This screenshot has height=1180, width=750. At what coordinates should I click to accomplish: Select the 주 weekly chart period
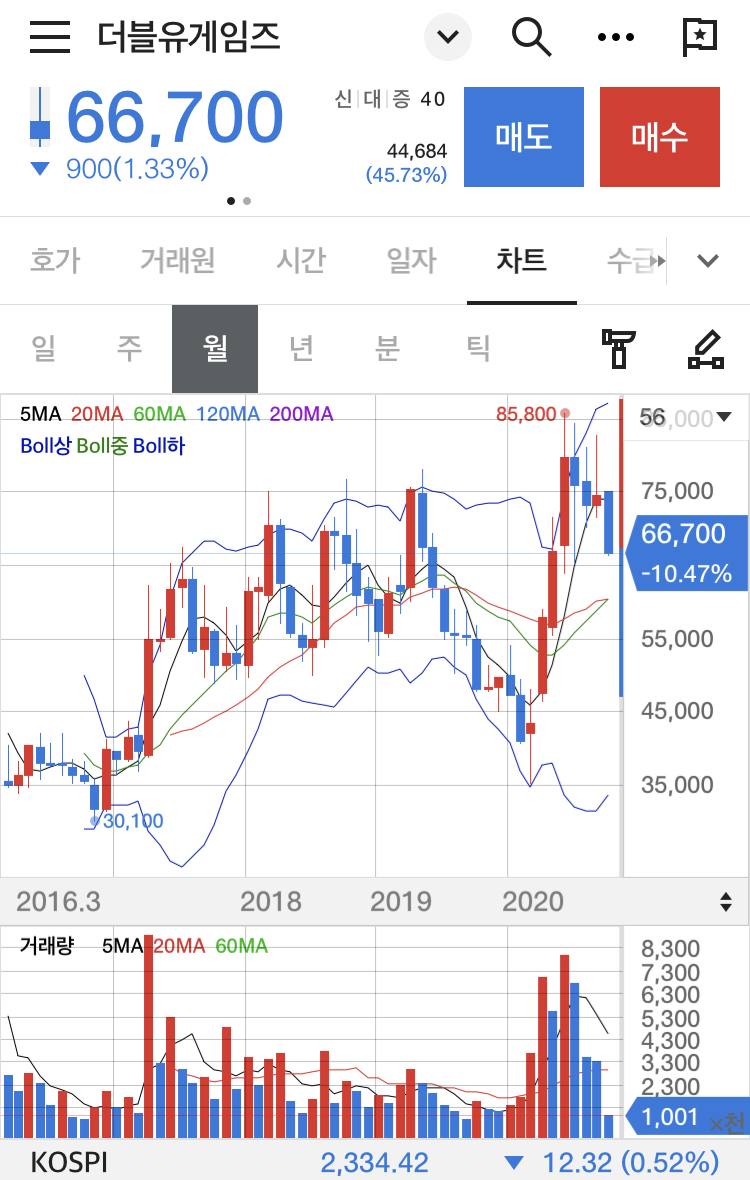tap(129, 348)
